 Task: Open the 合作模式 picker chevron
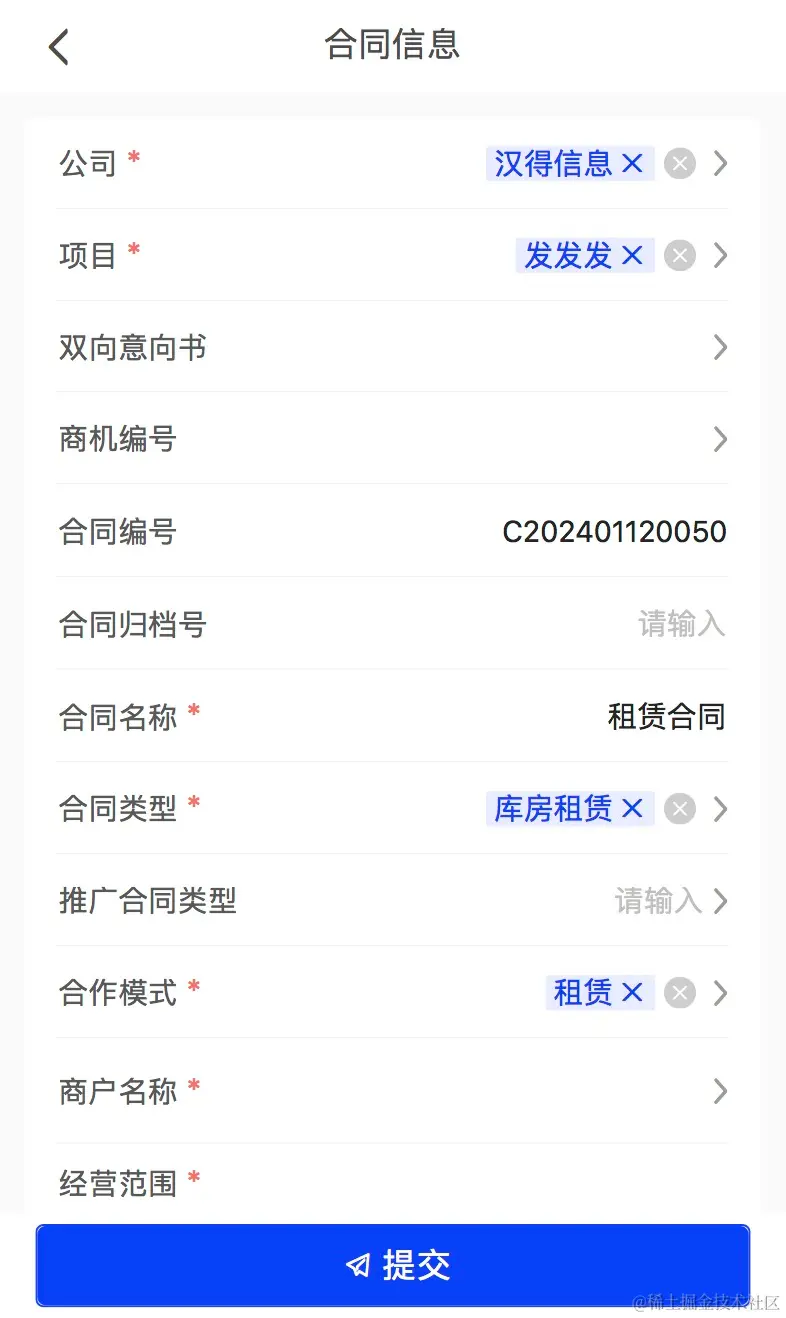720,992
